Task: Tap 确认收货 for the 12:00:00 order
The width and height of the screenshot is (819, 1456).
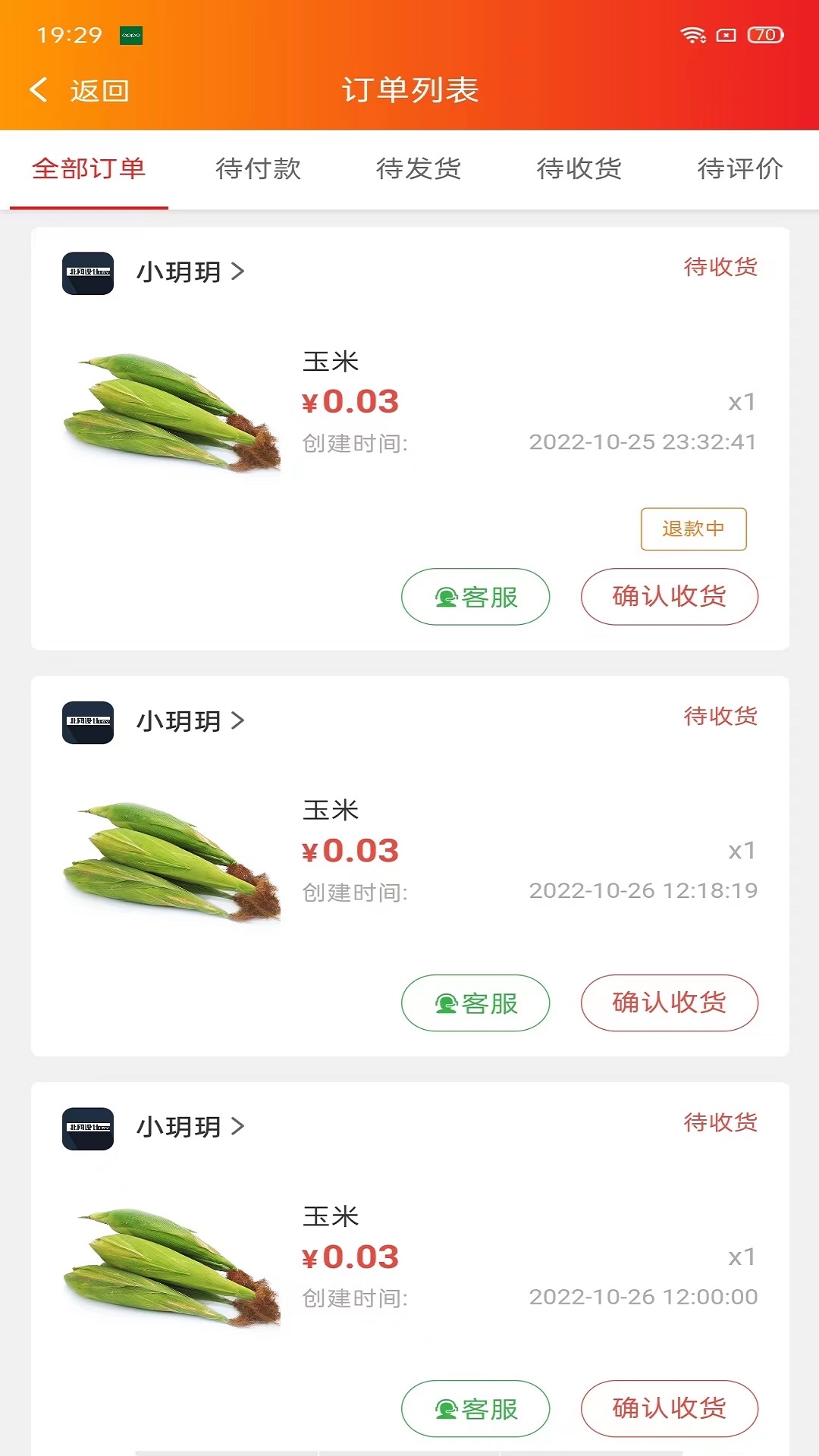Action: click(x=669, y=1409)
